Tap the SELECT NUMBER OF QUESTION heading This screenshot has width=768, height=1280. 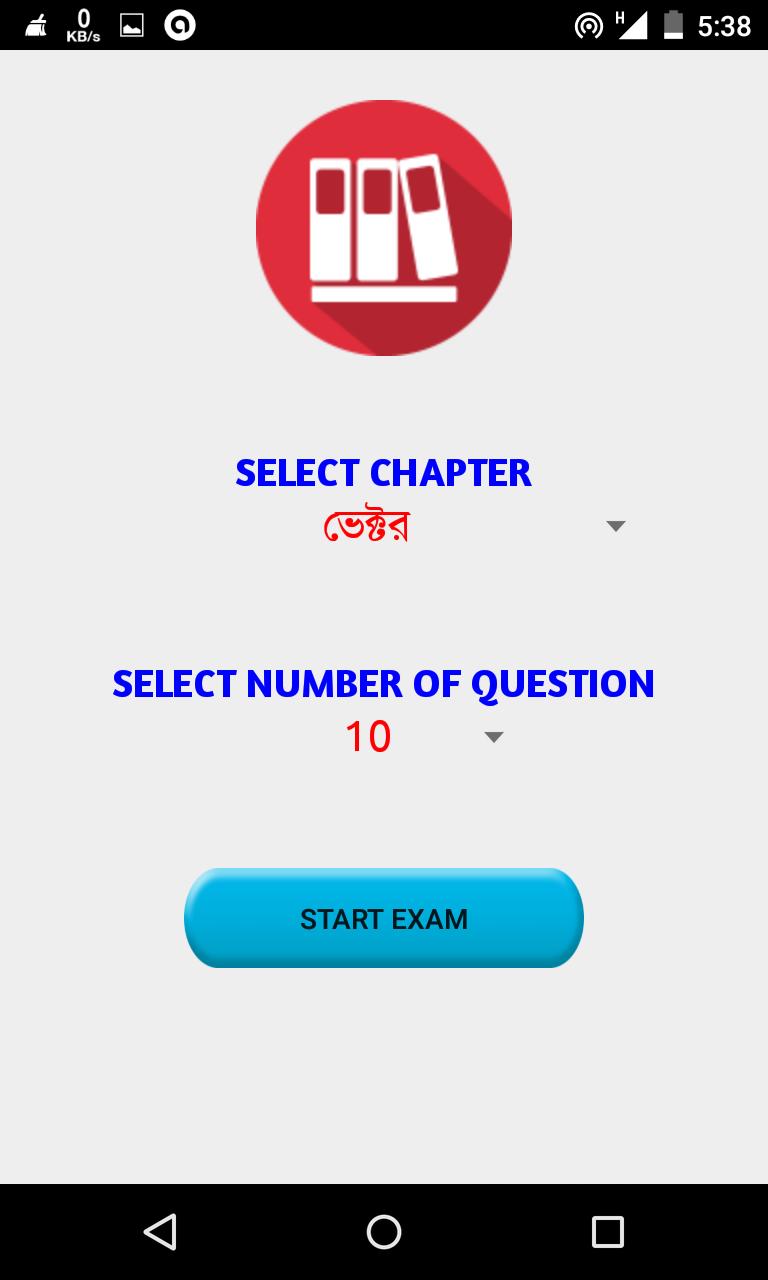pyautogui.click(x=384, y=684)
